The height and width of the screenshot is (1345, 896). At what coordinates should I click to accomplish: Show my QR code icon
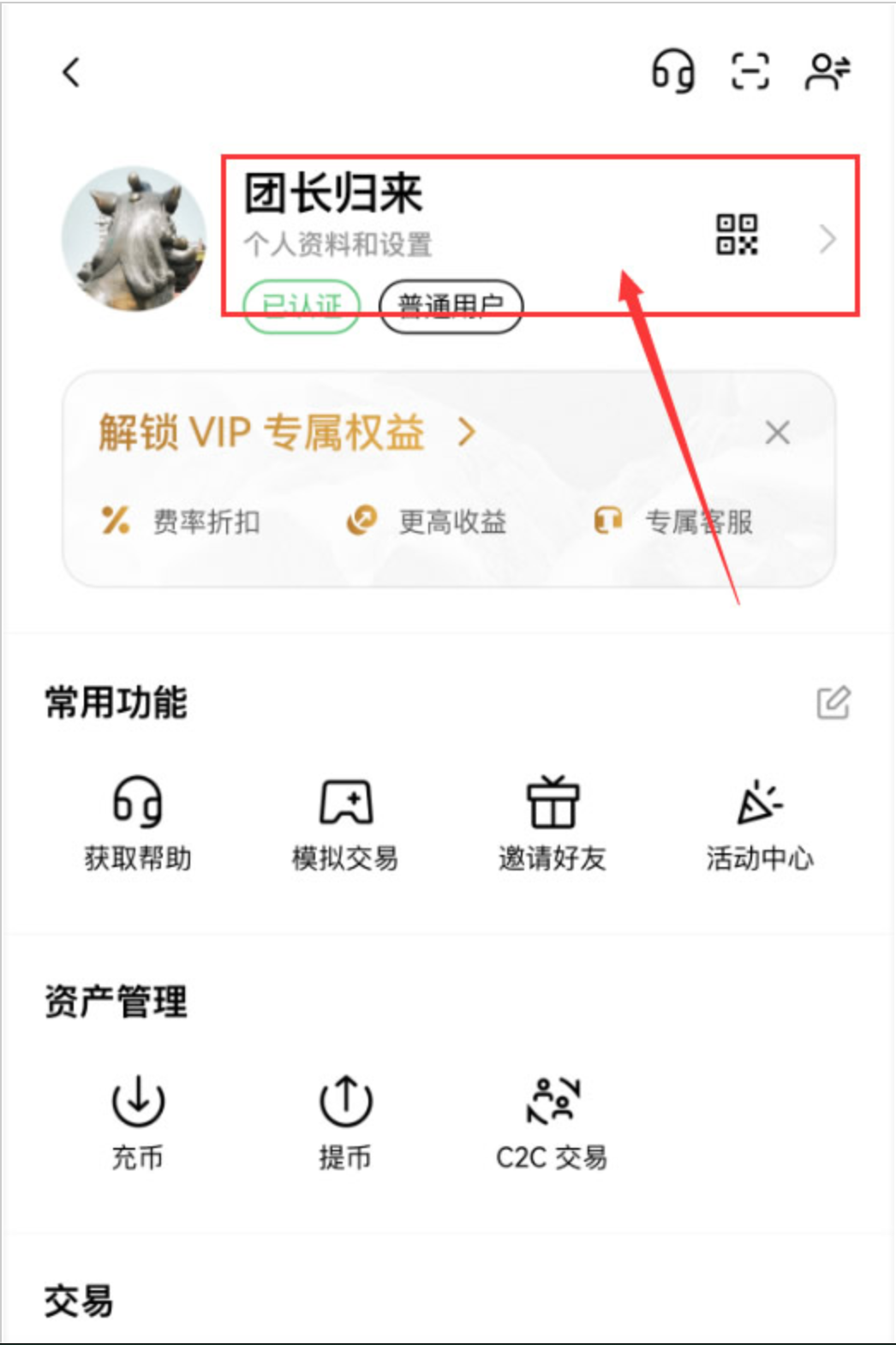[737, 235]
